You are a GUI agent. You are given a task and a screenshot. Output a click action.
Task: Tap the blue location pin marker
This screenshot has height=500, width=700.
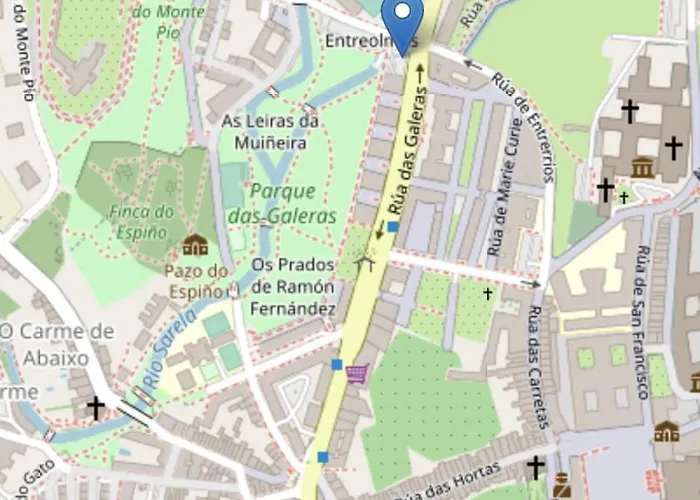(403, 20)
